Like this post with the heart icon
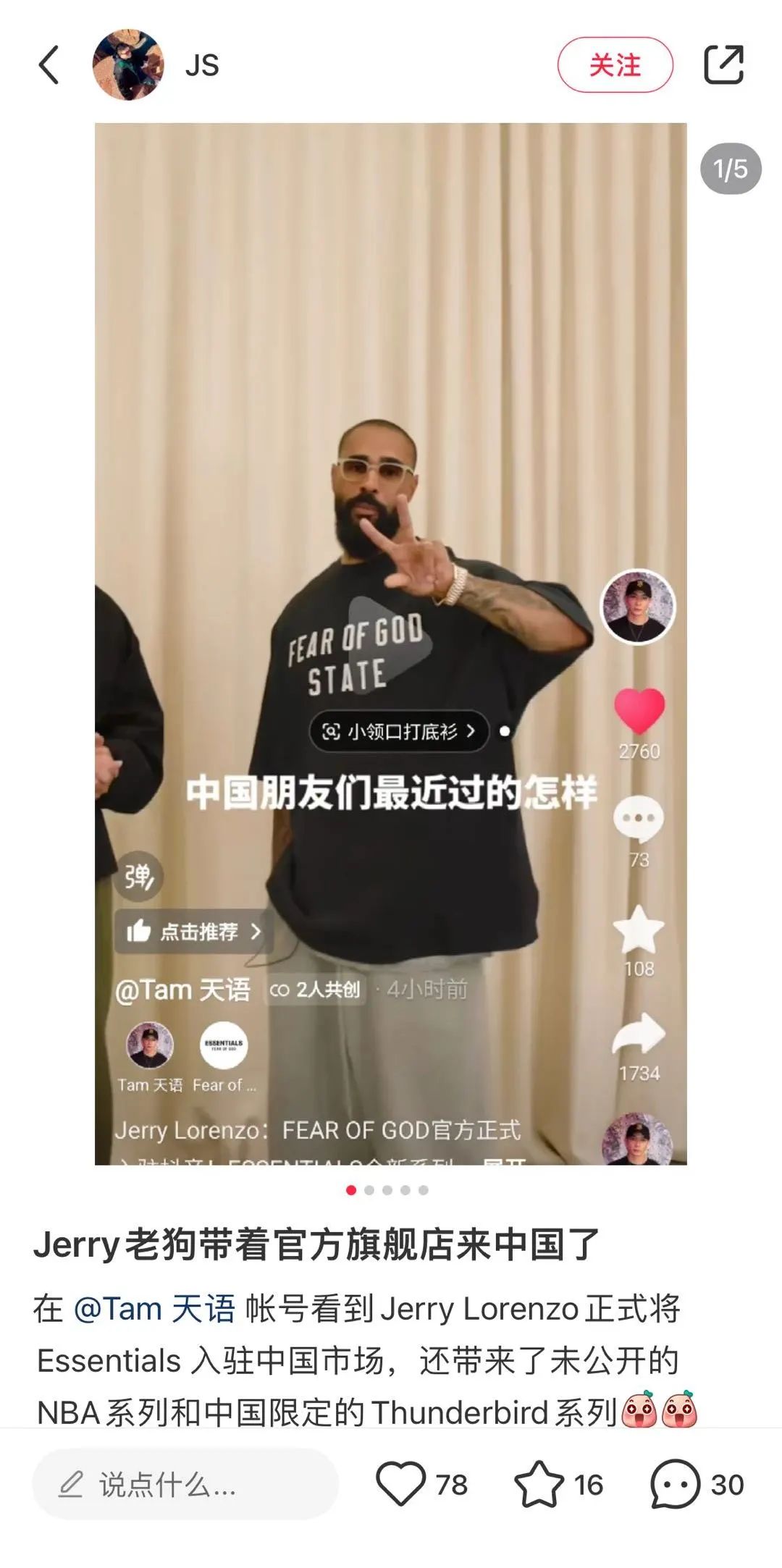This screenshot has height=1568, width=782. pyautogui.click(x=400, y=1485)
